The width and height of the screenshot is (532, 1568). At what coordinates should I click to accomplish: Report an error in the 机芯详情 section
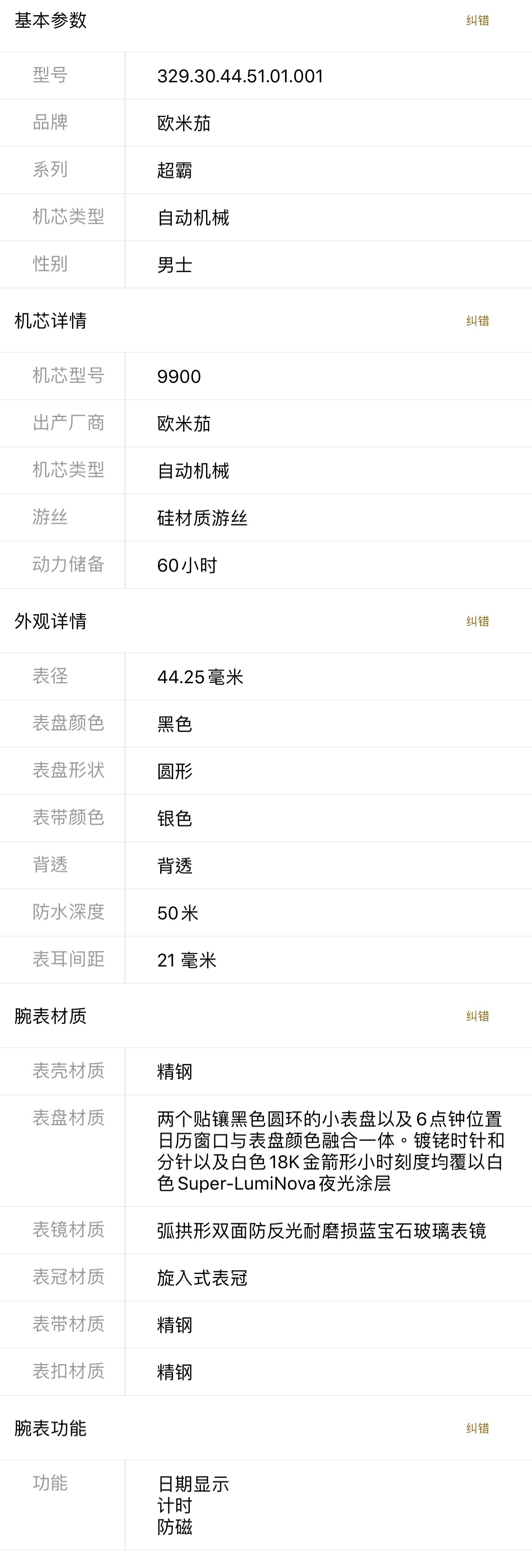(477, 321)
